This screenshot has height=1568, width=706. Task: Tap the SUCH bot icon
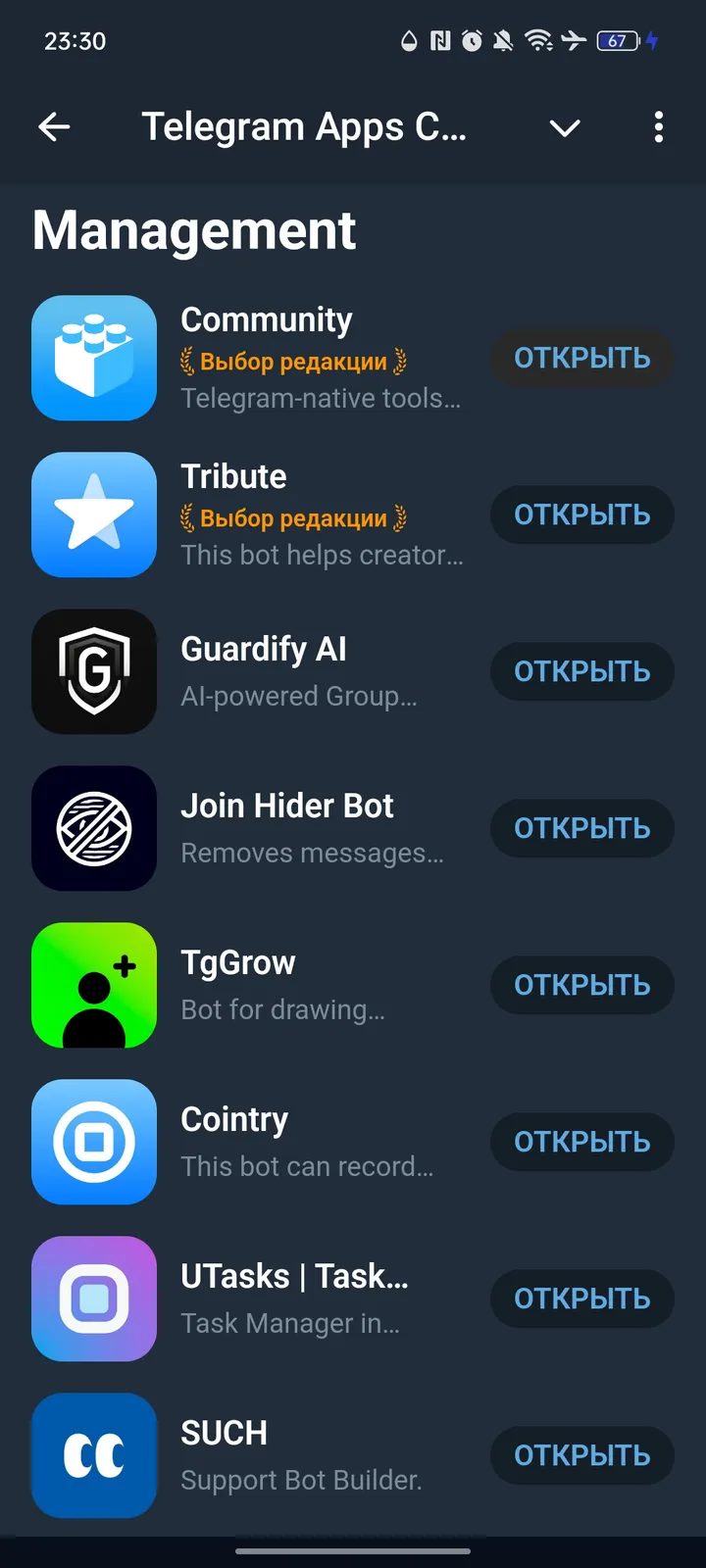coord(94,1455)
